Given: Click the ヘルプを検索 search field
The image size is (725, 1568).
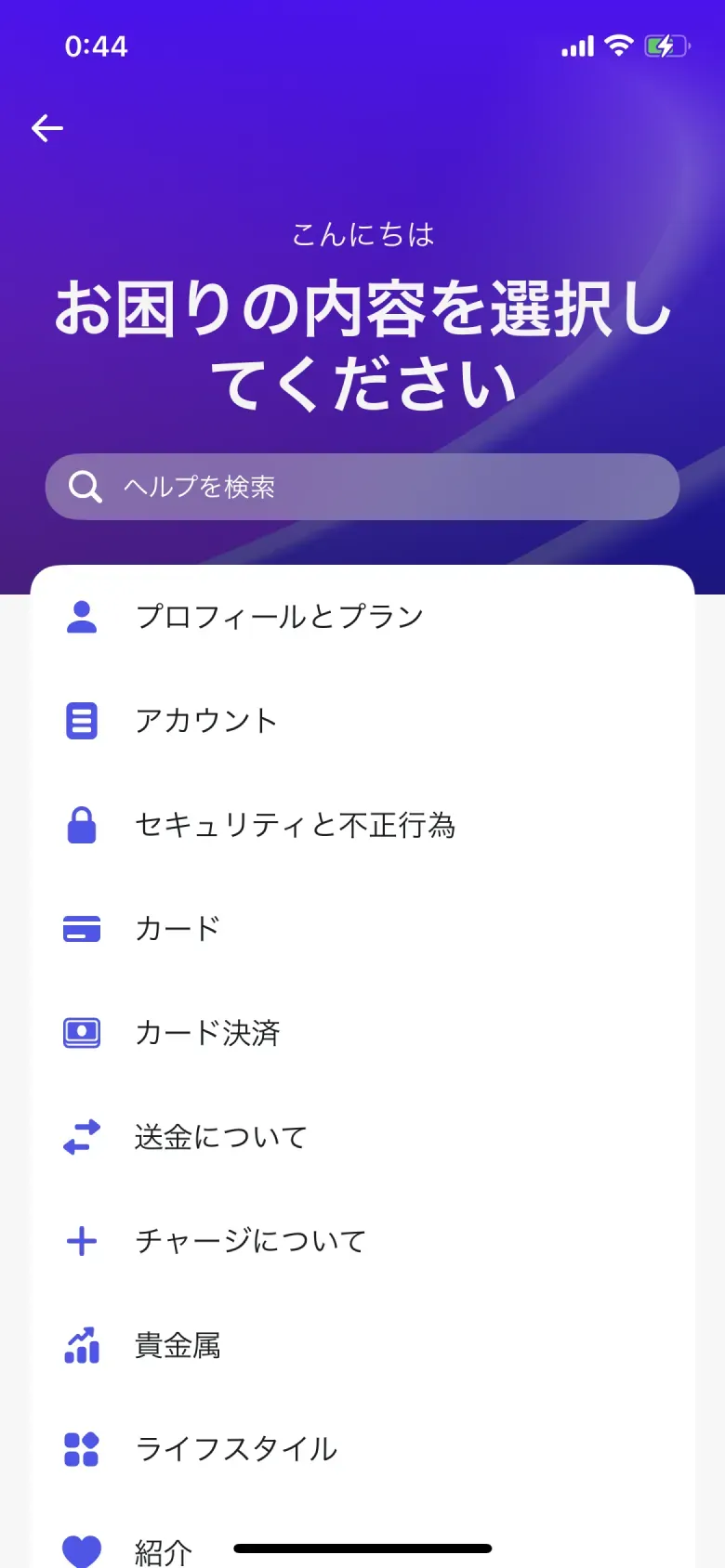Looking at the screenshot, I should (362, 486).
